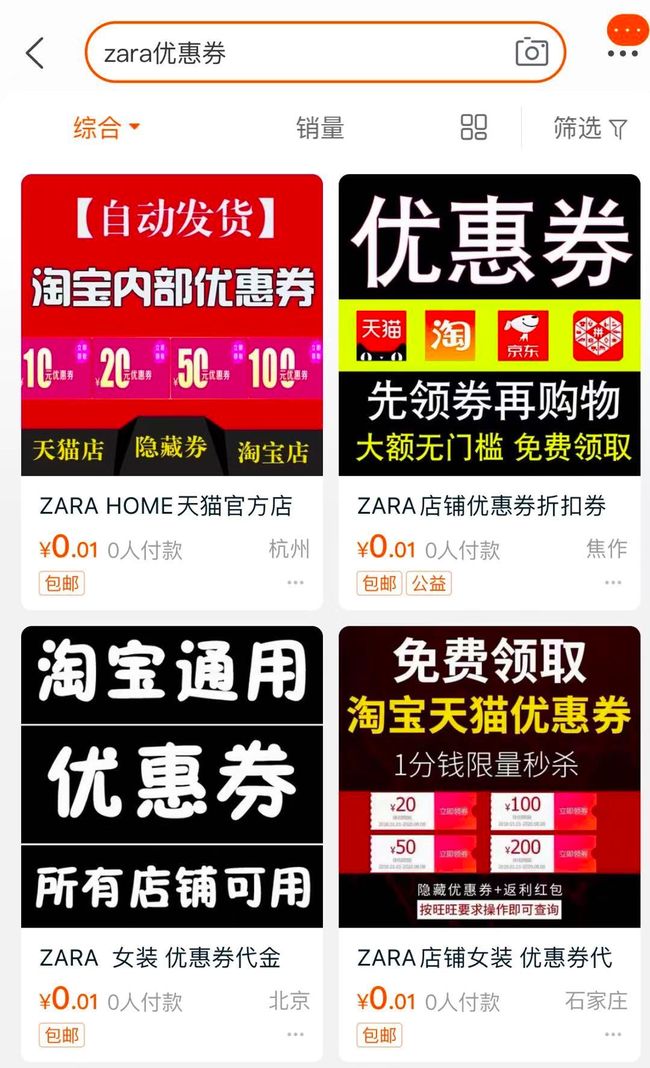Screen dimensions: 650x1068
Task: Open the ZARA店铺女装 优惠券代 product card
Action: pyautogui.click(x=489, y=844)
